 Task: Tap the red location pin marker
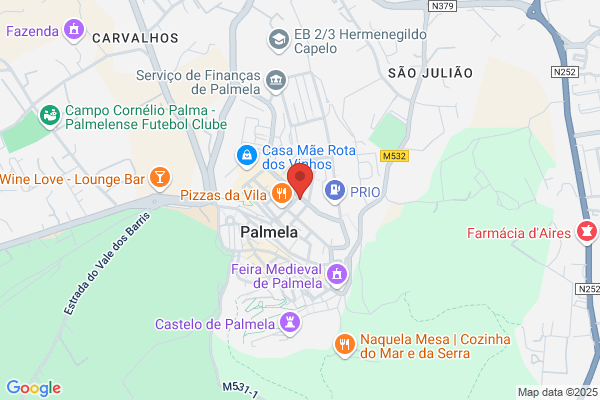300,180
